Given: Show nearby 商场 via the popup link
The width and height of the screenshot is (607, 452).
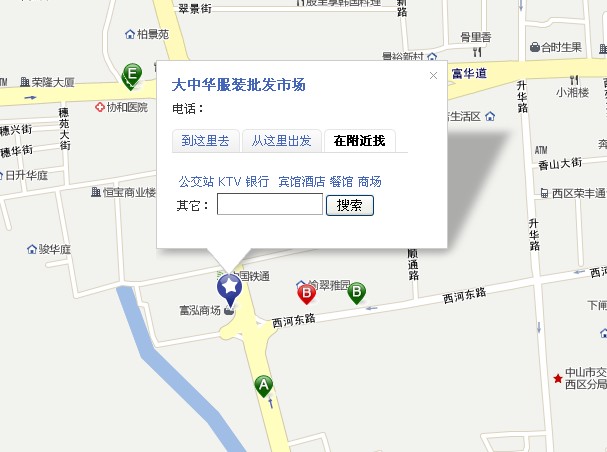Looking at the screenshot, I should tap(370, 182).
